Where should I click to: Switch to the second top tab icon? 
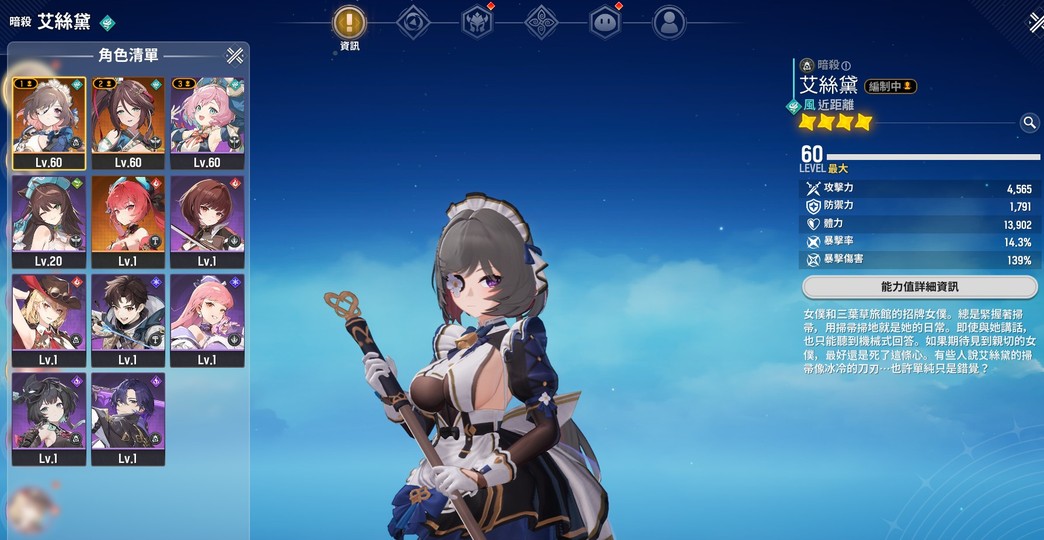[413, 21]
